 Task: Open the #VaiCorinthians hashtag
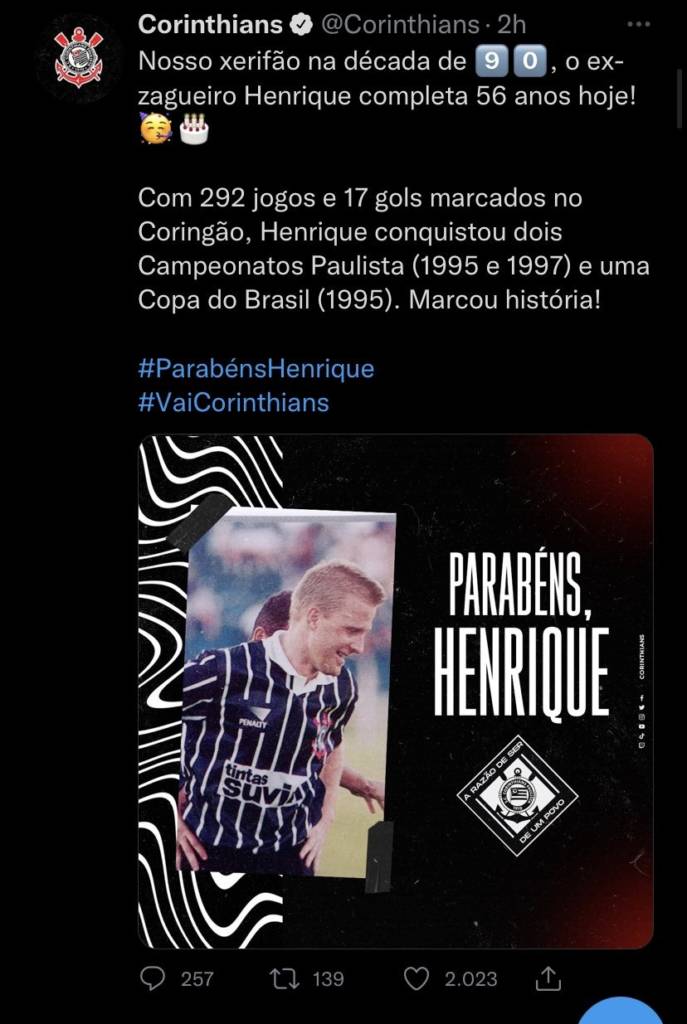coord(233,403)
